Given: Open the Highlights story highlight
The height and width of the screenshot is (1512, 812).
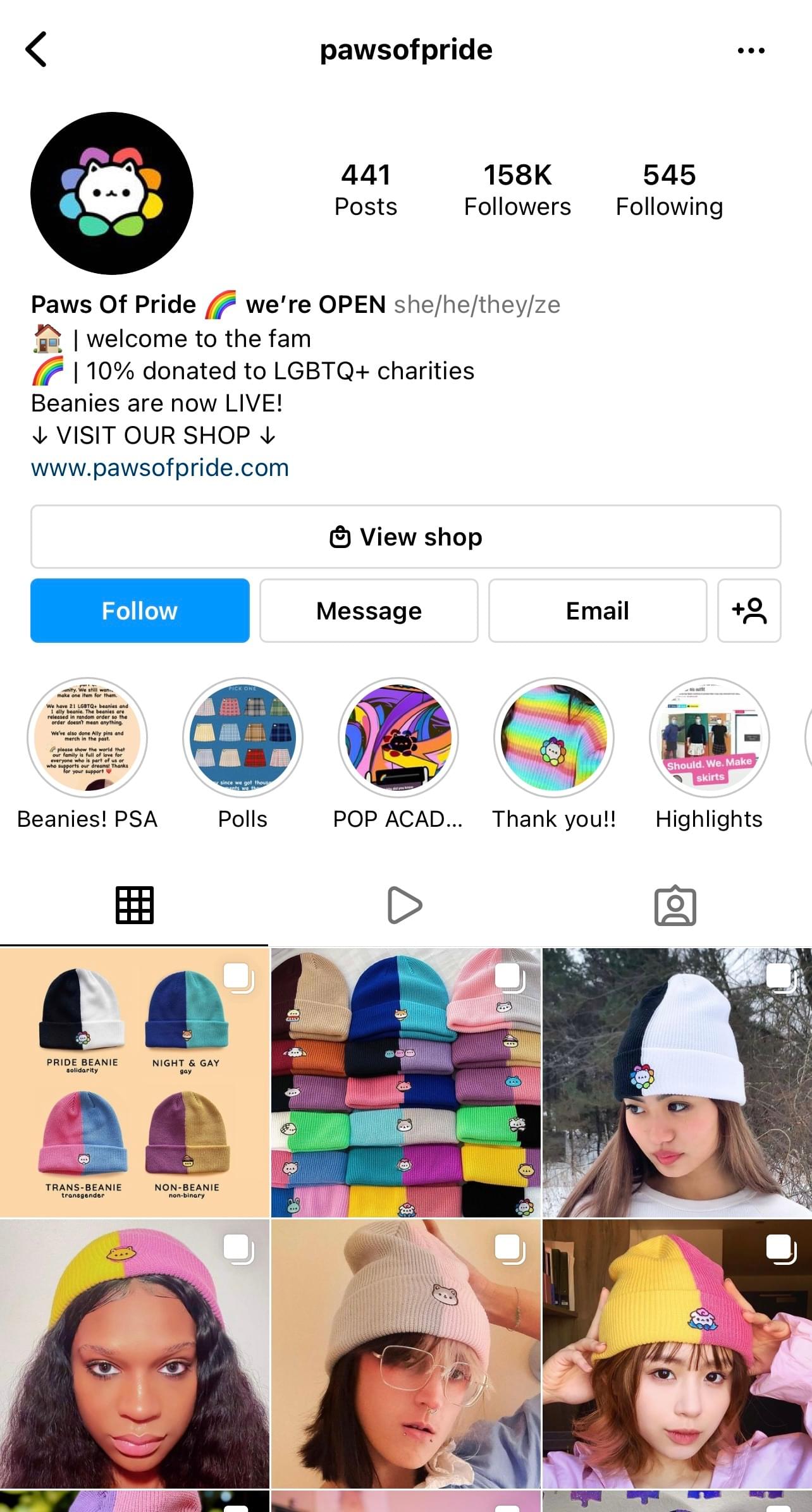Looking at the screenshot, I should tap(709, 738).
